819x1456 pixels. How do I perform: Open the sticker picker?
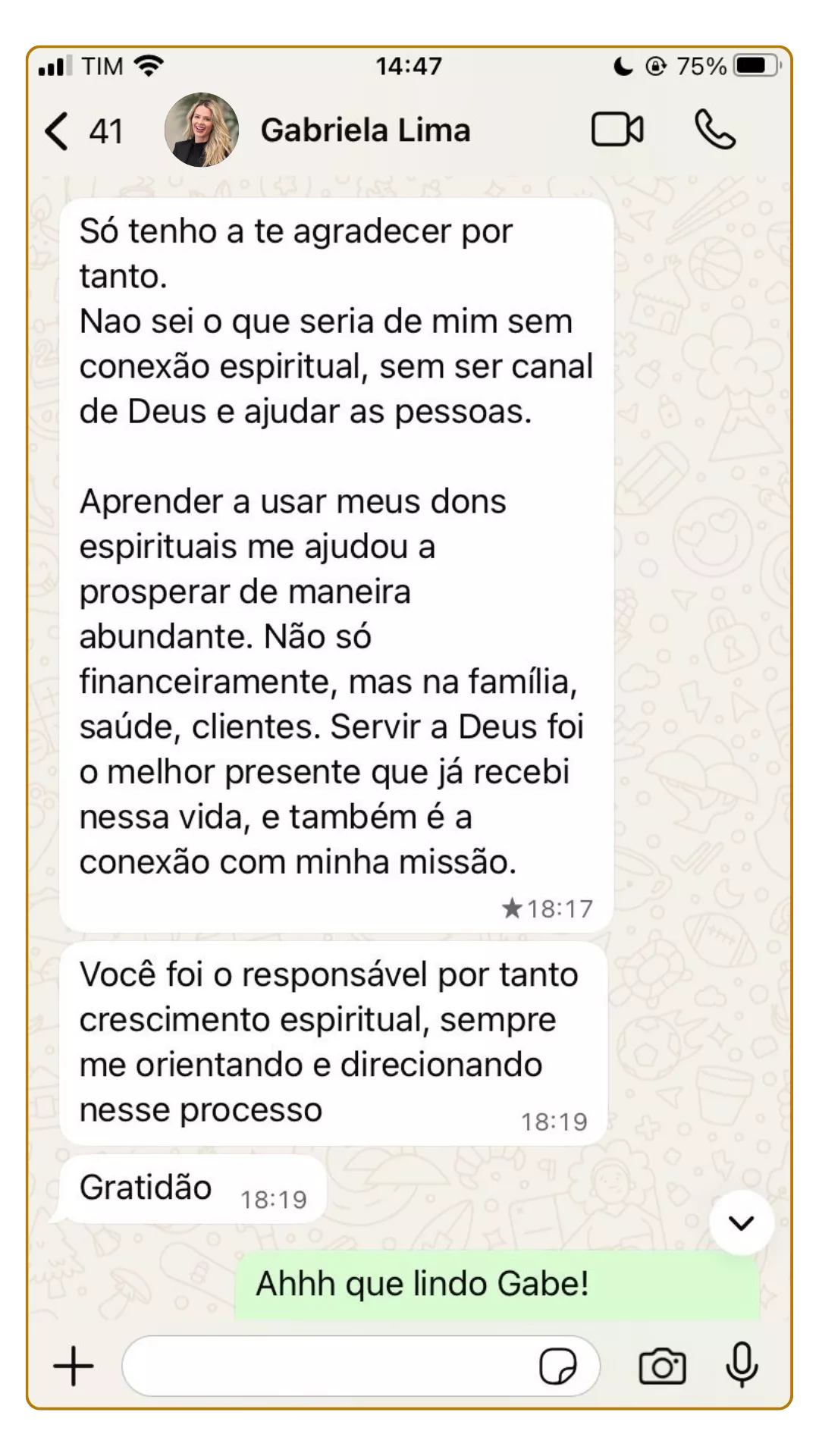(557, 1367)
